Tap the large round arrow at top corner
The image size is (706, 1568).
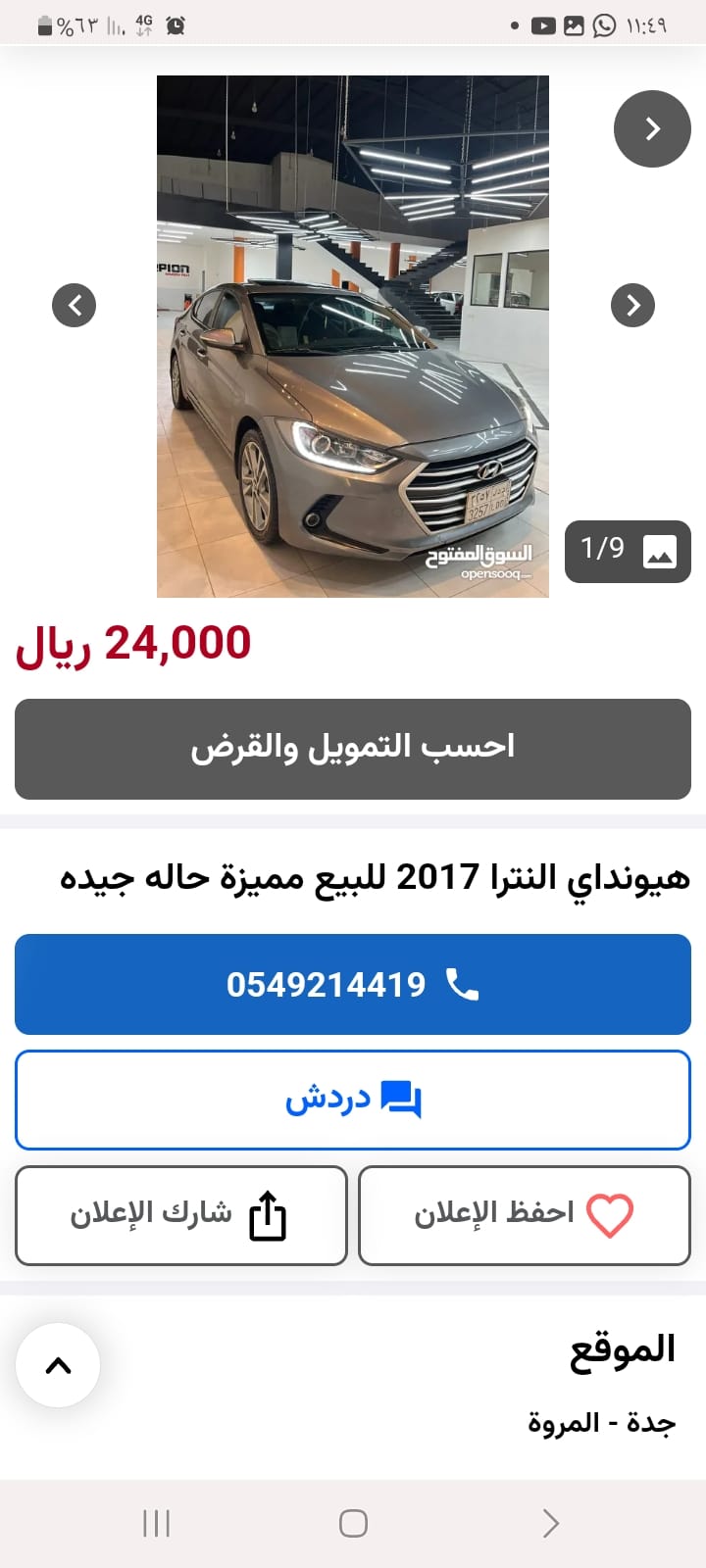pyautogui.click(x=652, y=128)
